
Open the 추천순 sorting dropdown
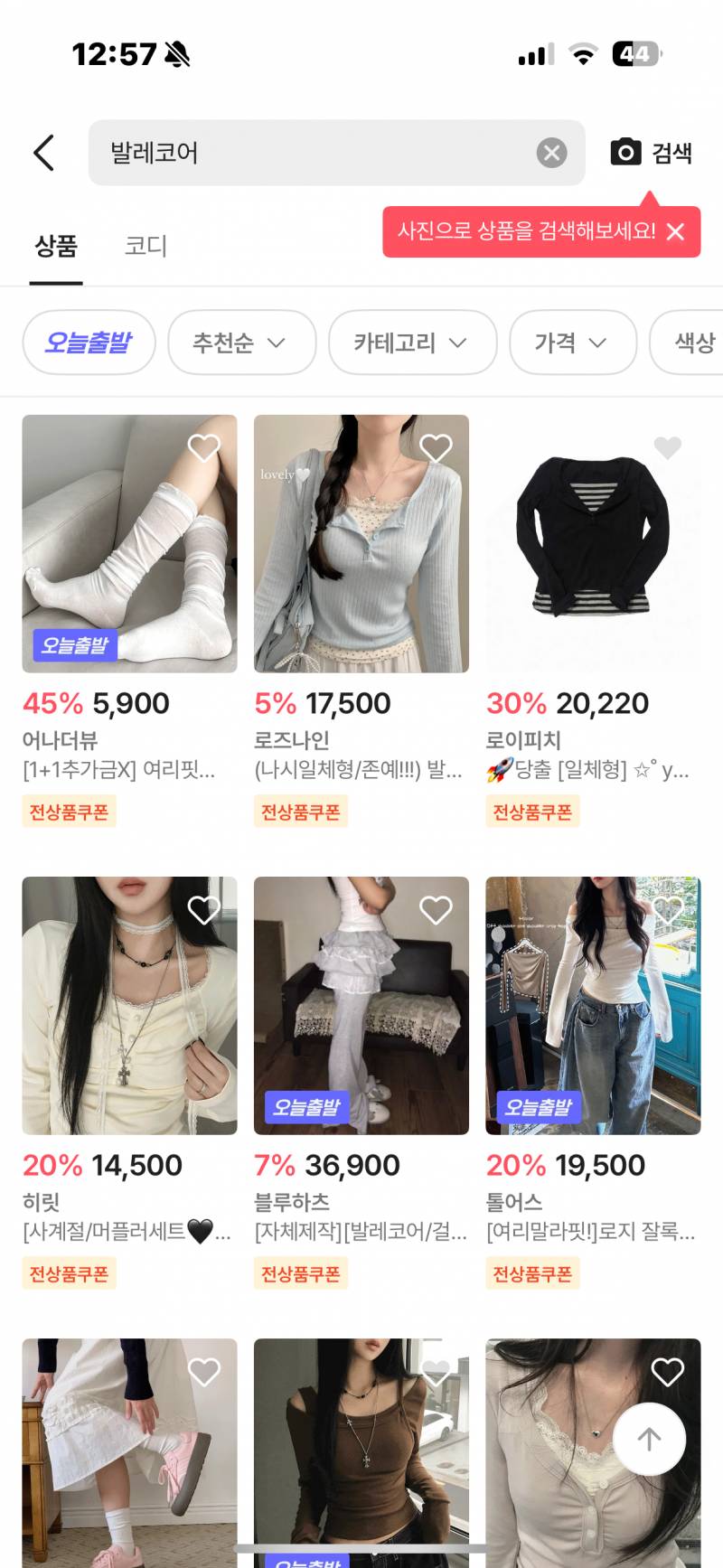coord(241,343)
